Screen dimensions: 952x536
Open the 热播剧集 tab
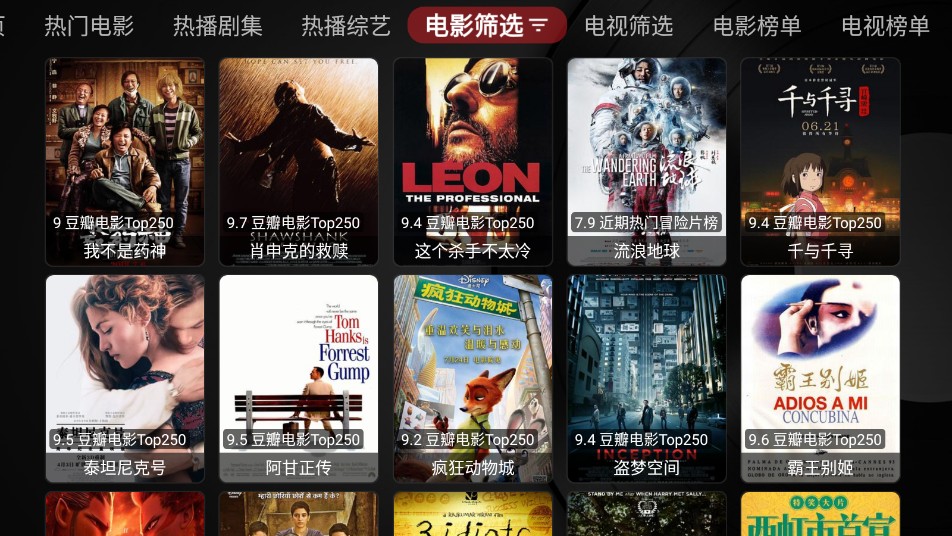click(218, 26)
